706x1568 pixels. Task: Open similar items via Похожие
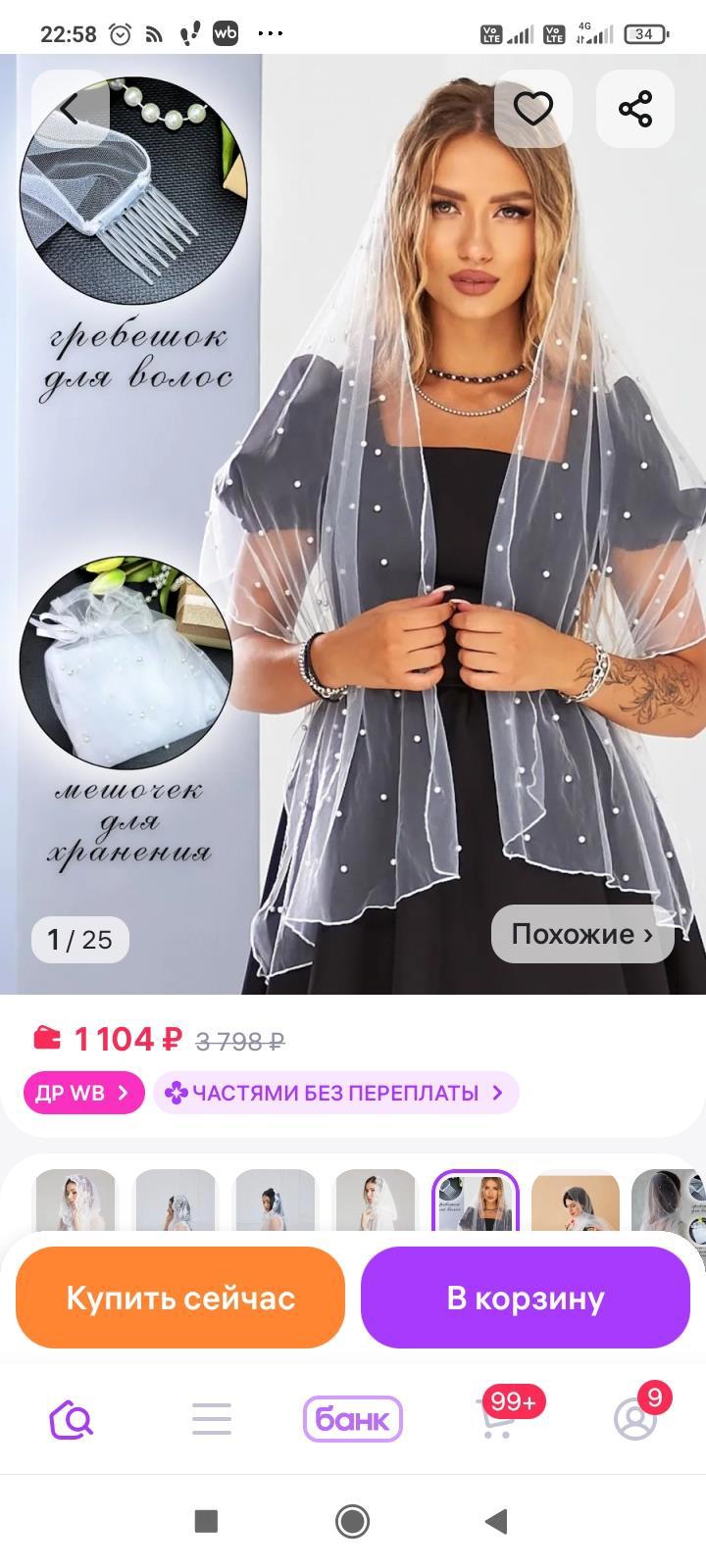(582, 934)
